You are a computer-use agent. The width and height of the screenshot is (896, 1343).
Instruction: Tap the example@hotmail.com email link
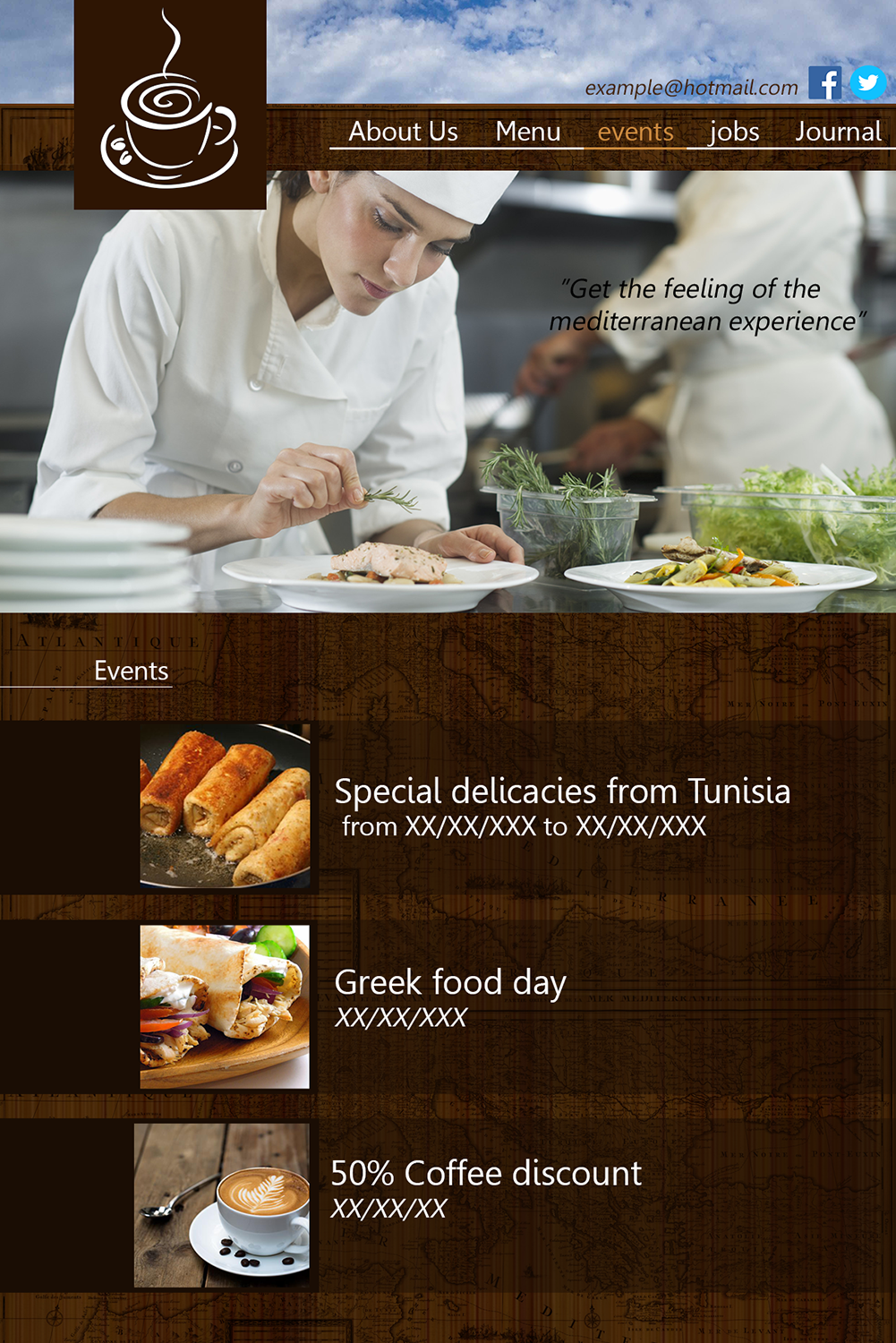(691, 88)
